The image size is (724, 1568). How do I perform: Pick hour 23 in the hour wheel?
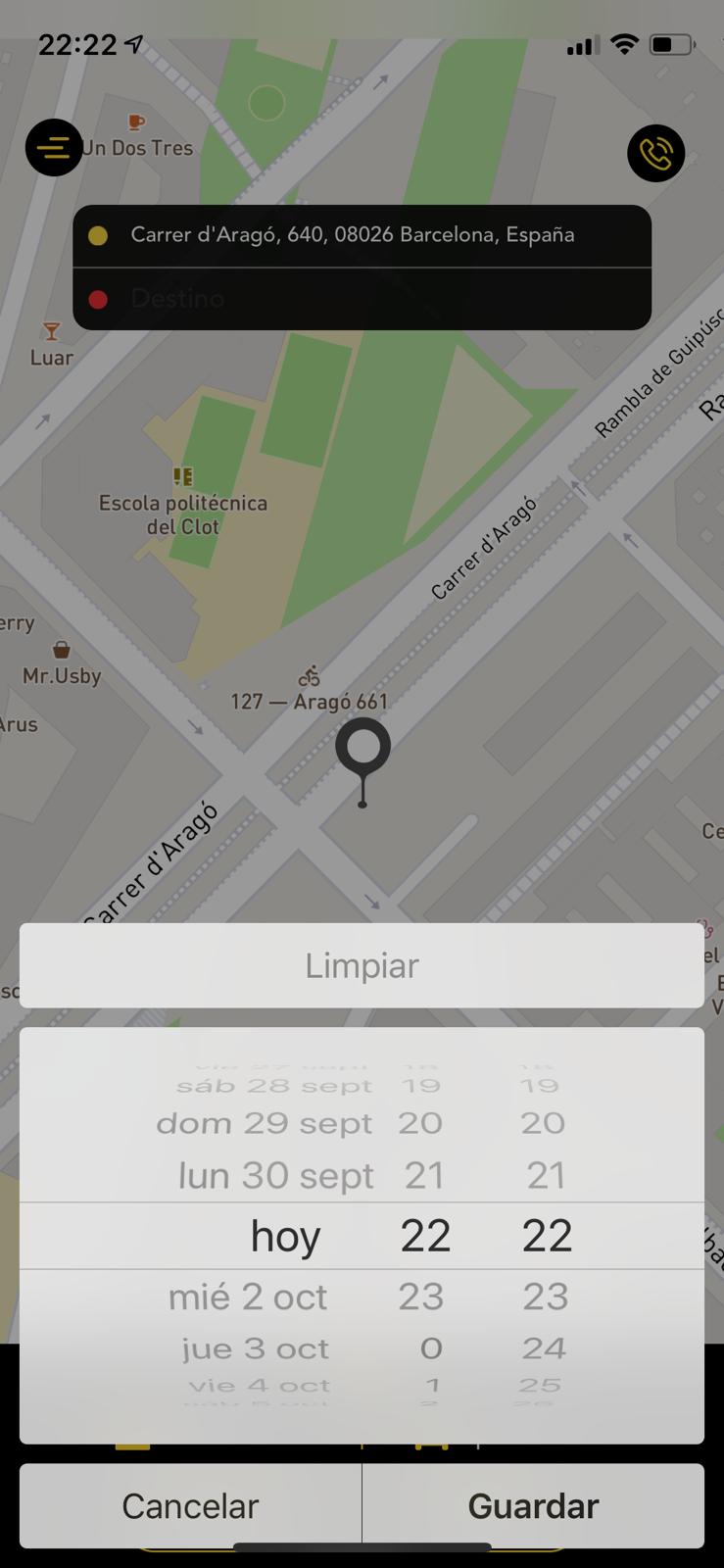coord(421,1297)
